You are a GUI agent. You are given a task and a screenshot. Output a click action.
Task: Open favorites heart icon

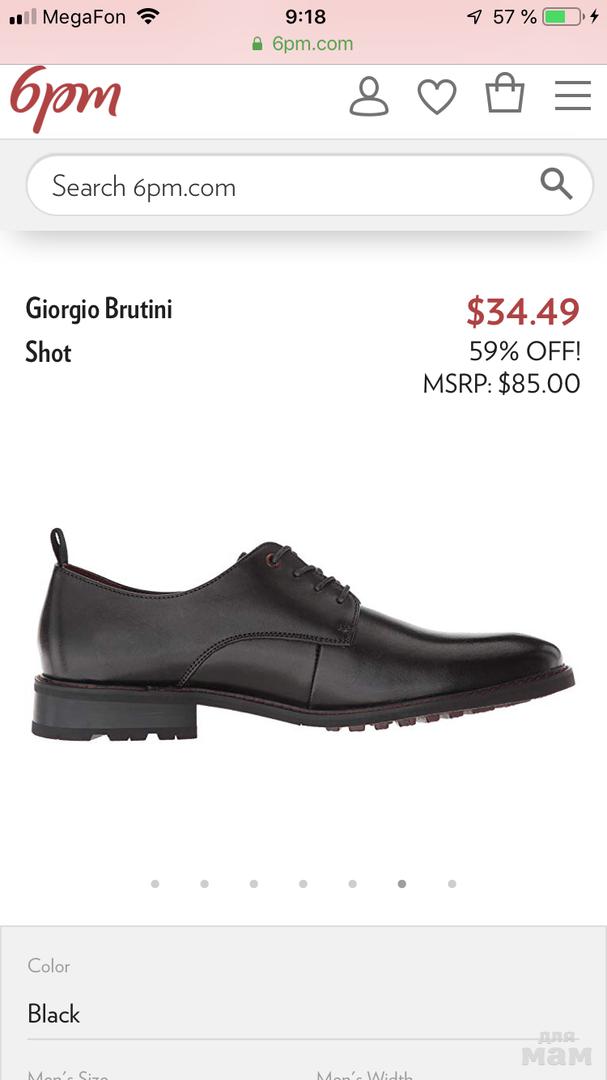point(437,97)
